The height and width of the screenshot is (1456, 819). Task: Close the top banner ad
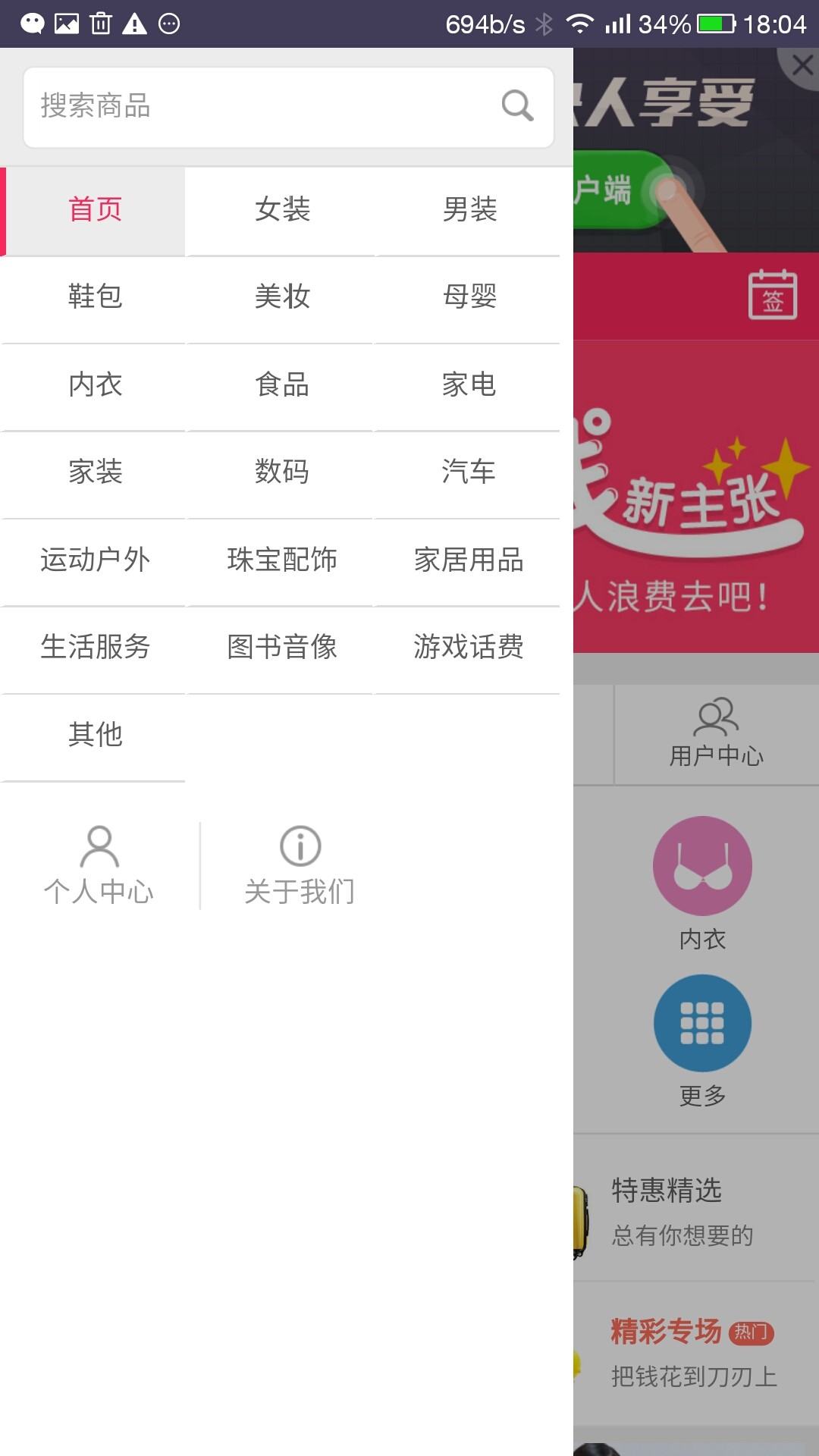802,65
